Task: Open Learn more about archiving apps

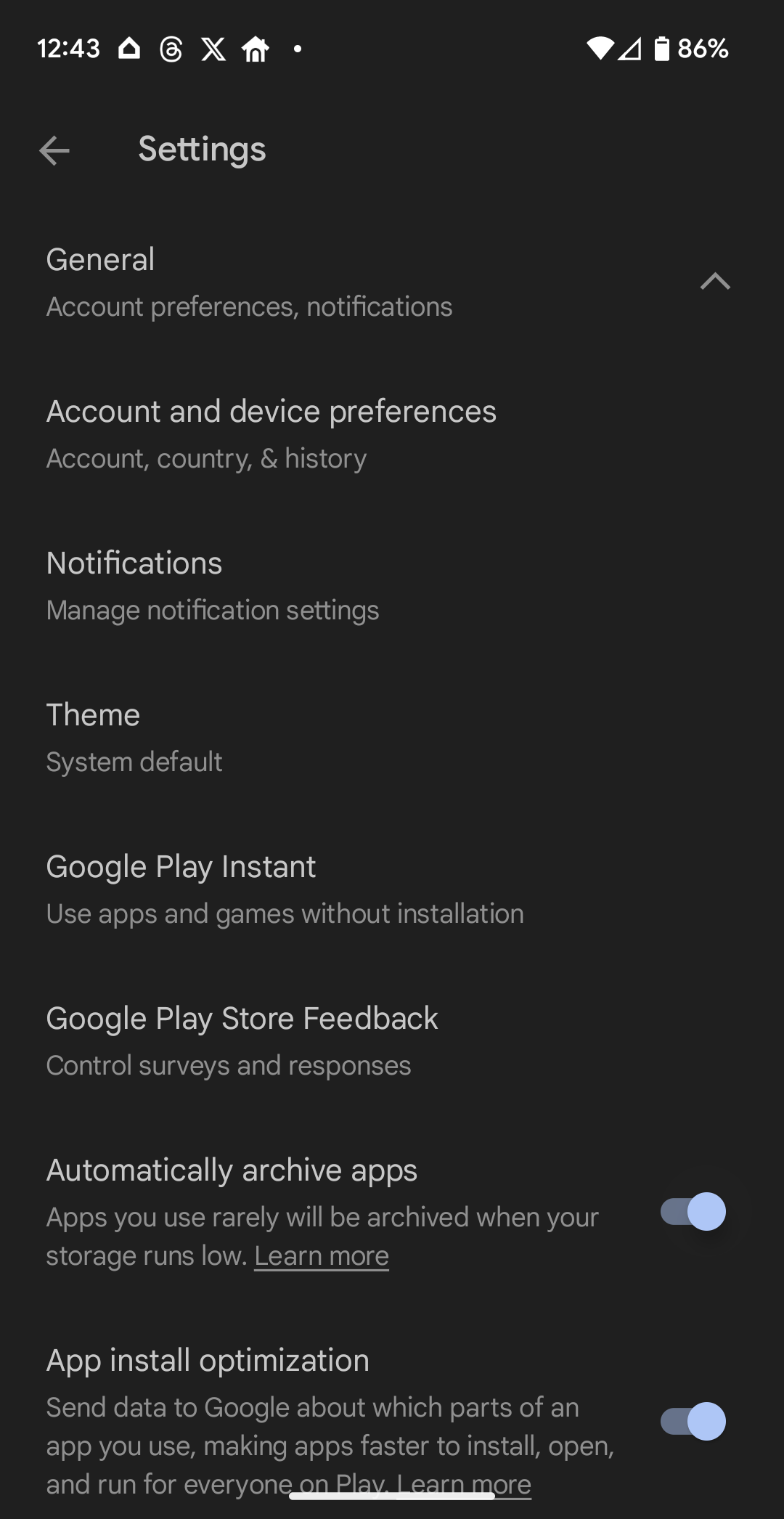Action: click(x=322, y=1255)
